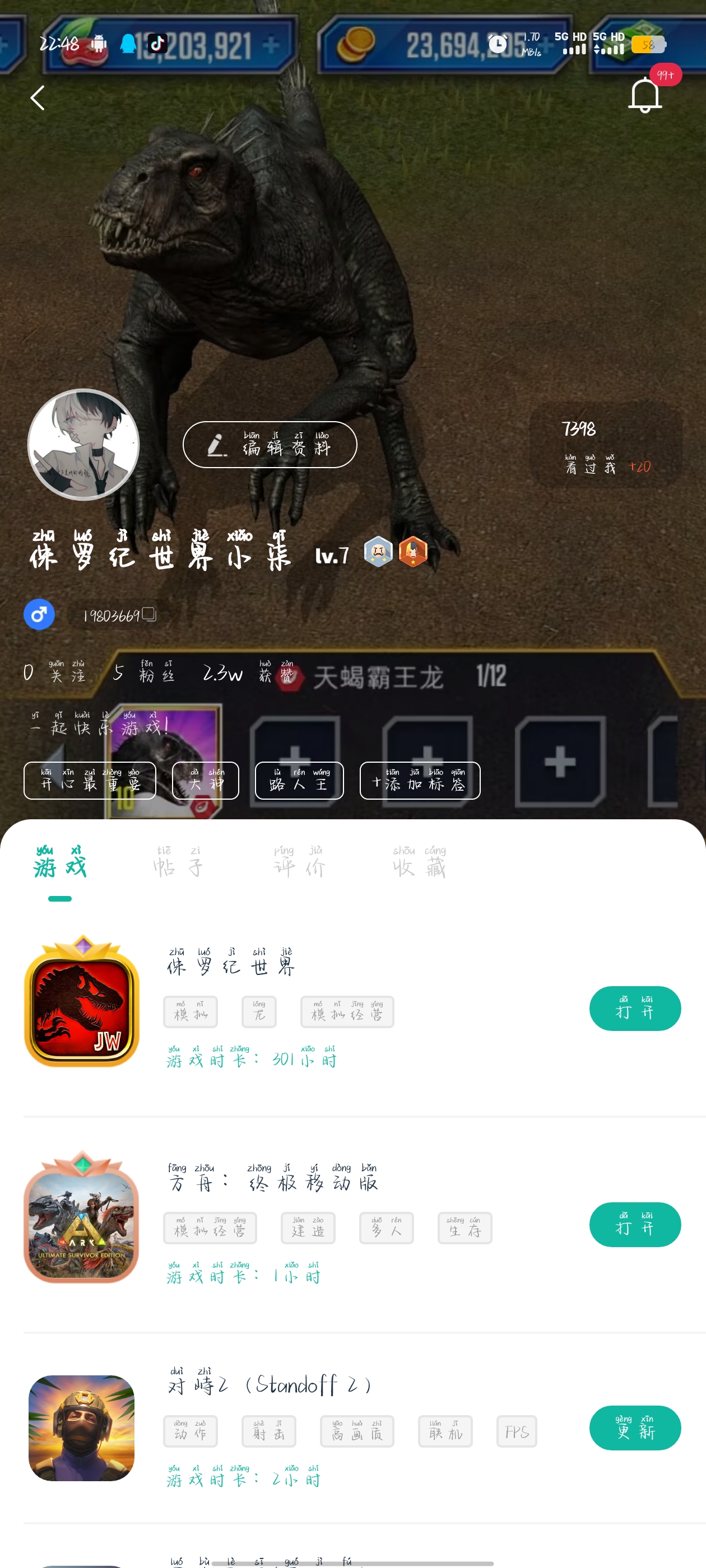
Task: Open the 方舟：终极移动版 game icon
Action: coord(82,1218)
